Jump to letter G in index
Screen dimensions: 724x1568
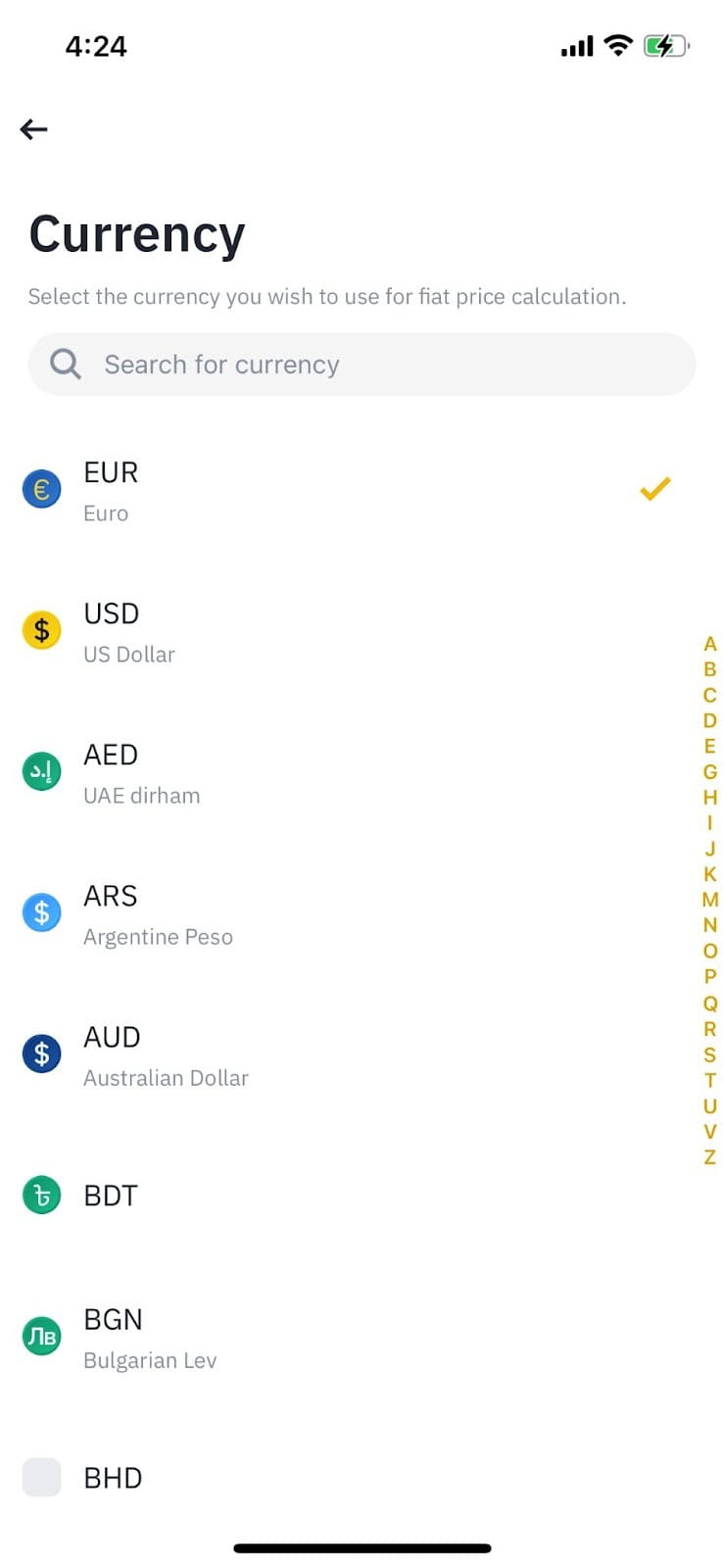(710, 772)
